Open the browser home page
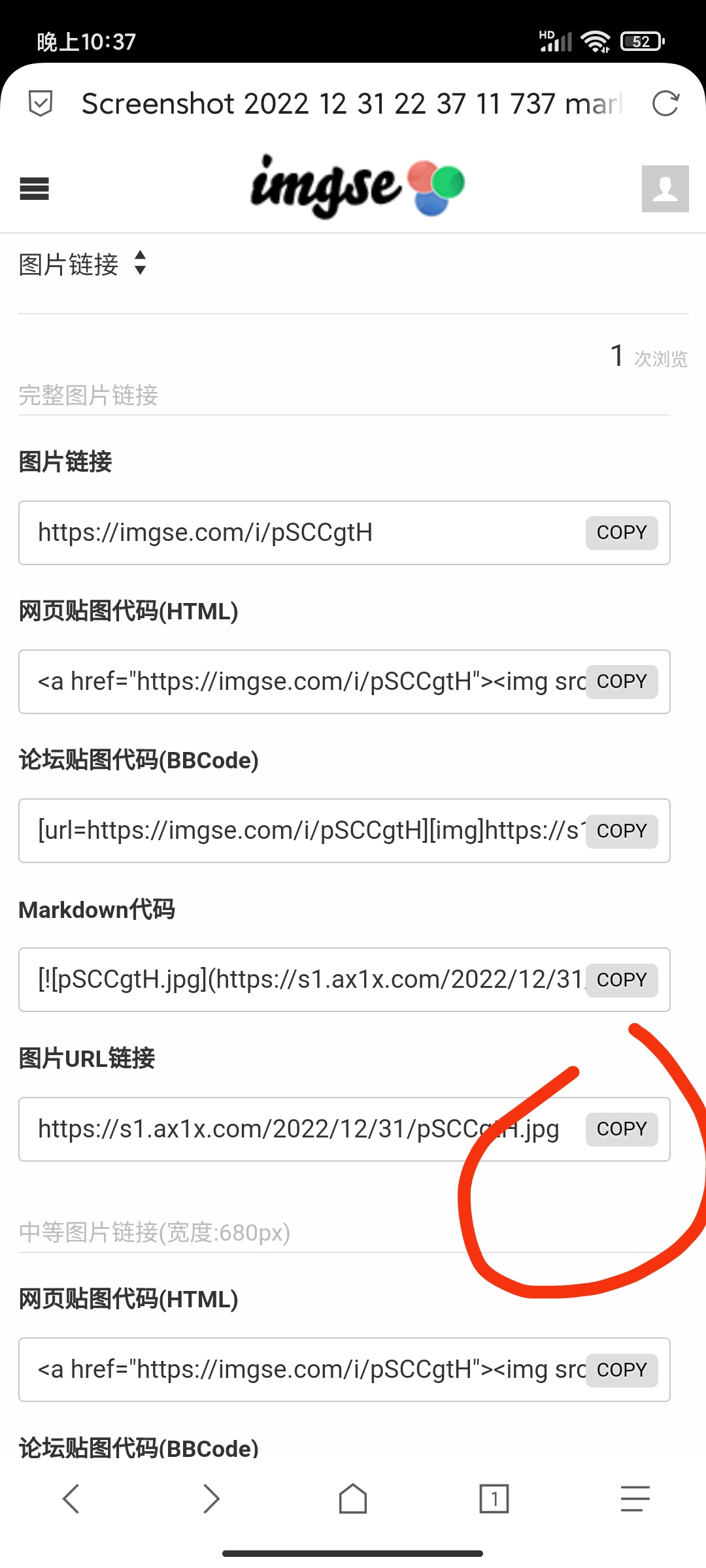The image size is (706, 1568). 353,1498
